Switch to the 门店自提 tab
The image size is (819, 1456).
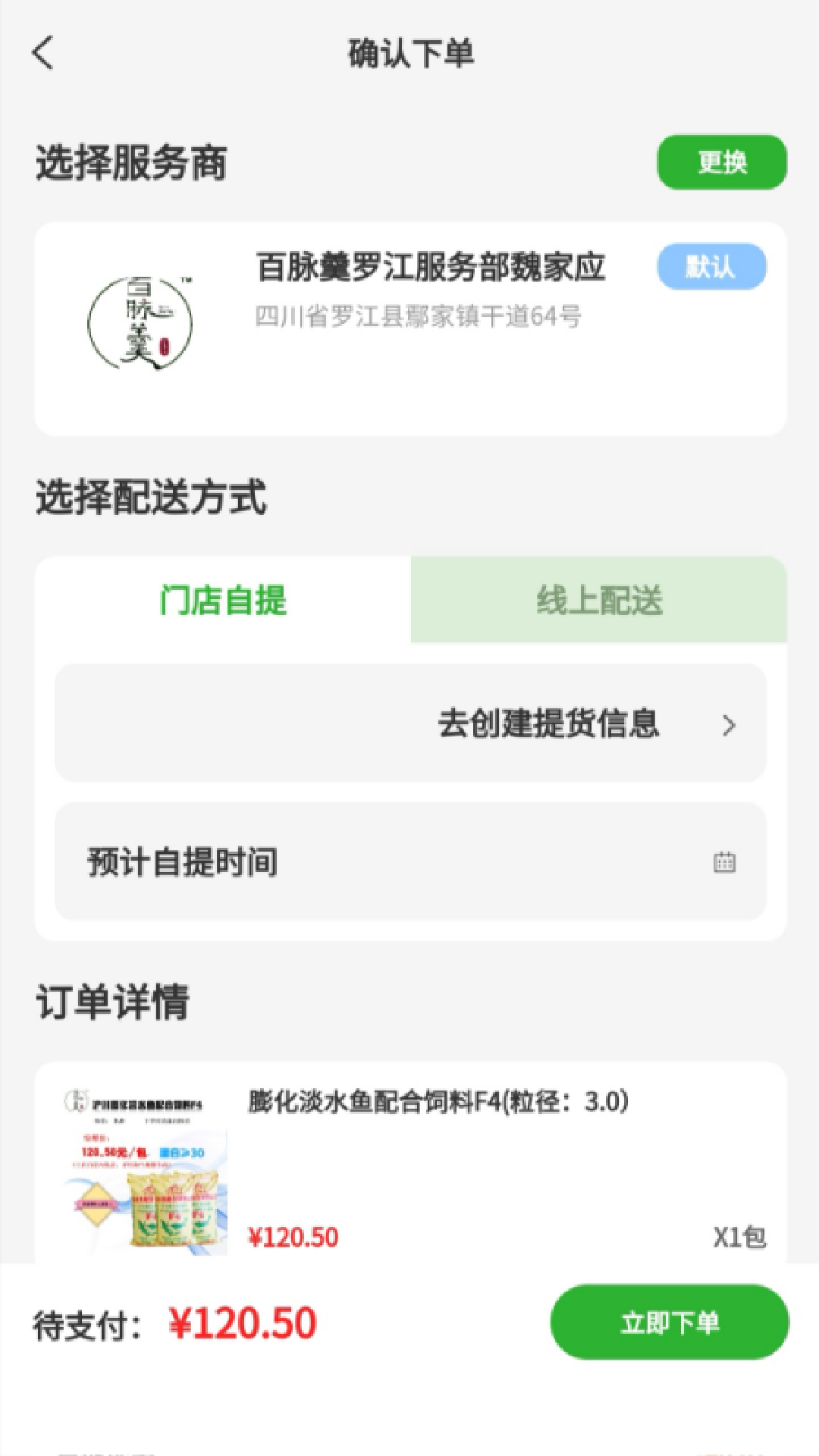coord(223,601)
